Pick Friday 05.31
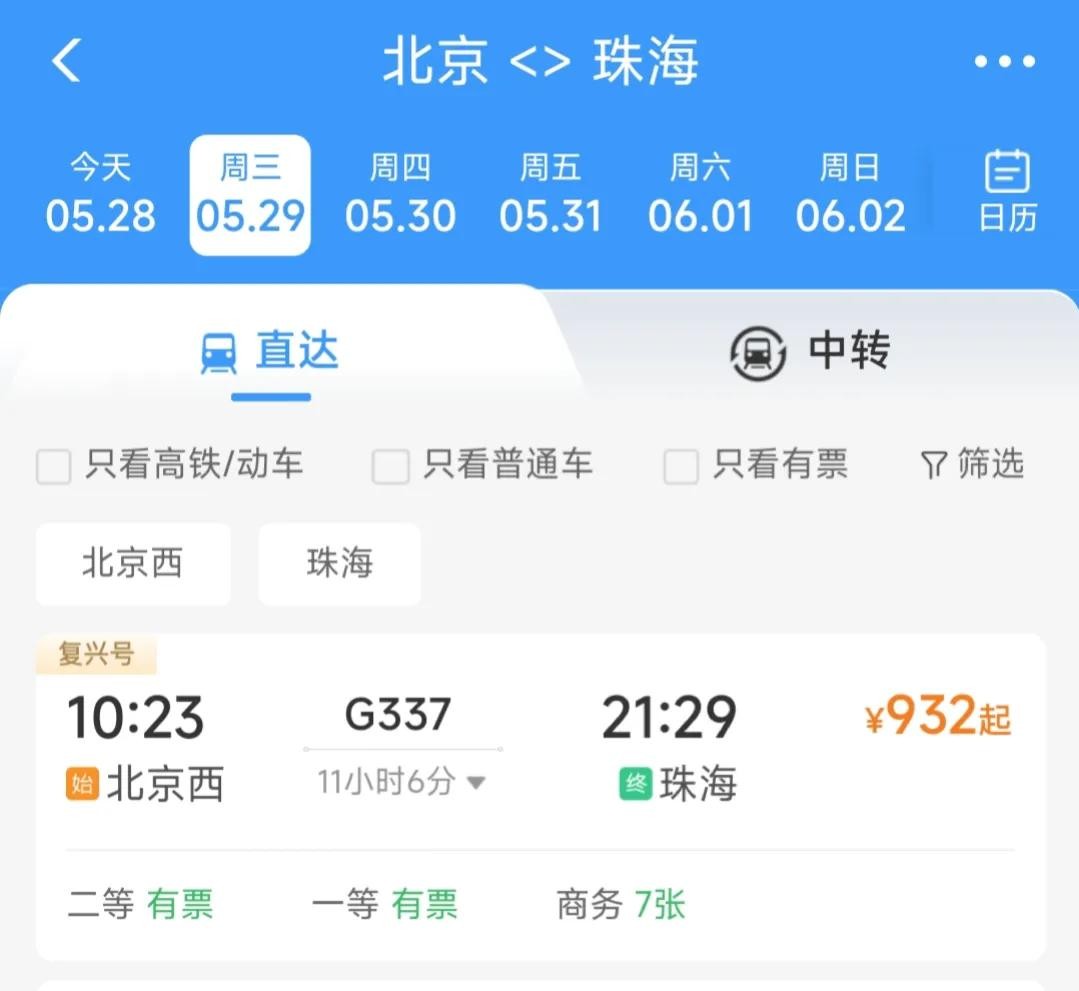The height and width of the screenshot is (991, 1079). pyautogui.click(x=550, y=195)
